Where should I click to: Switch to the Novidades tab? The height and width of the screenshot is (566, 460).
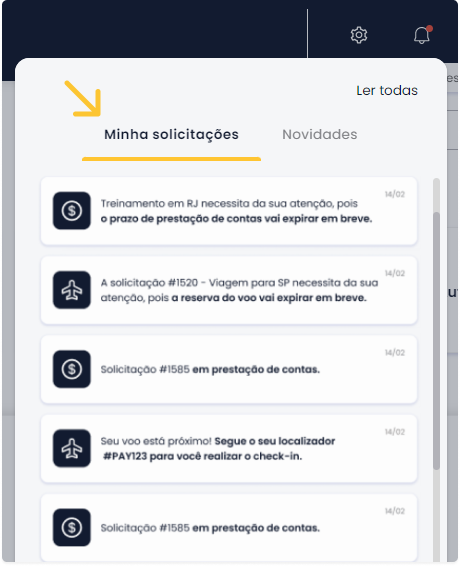[320, 134]
